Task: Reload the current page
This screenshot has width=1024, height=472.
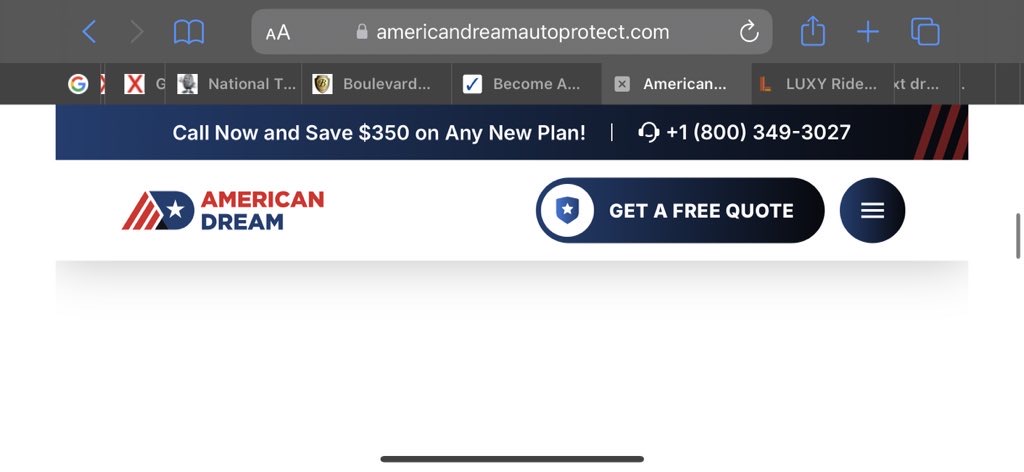Action: coord(748,32)
